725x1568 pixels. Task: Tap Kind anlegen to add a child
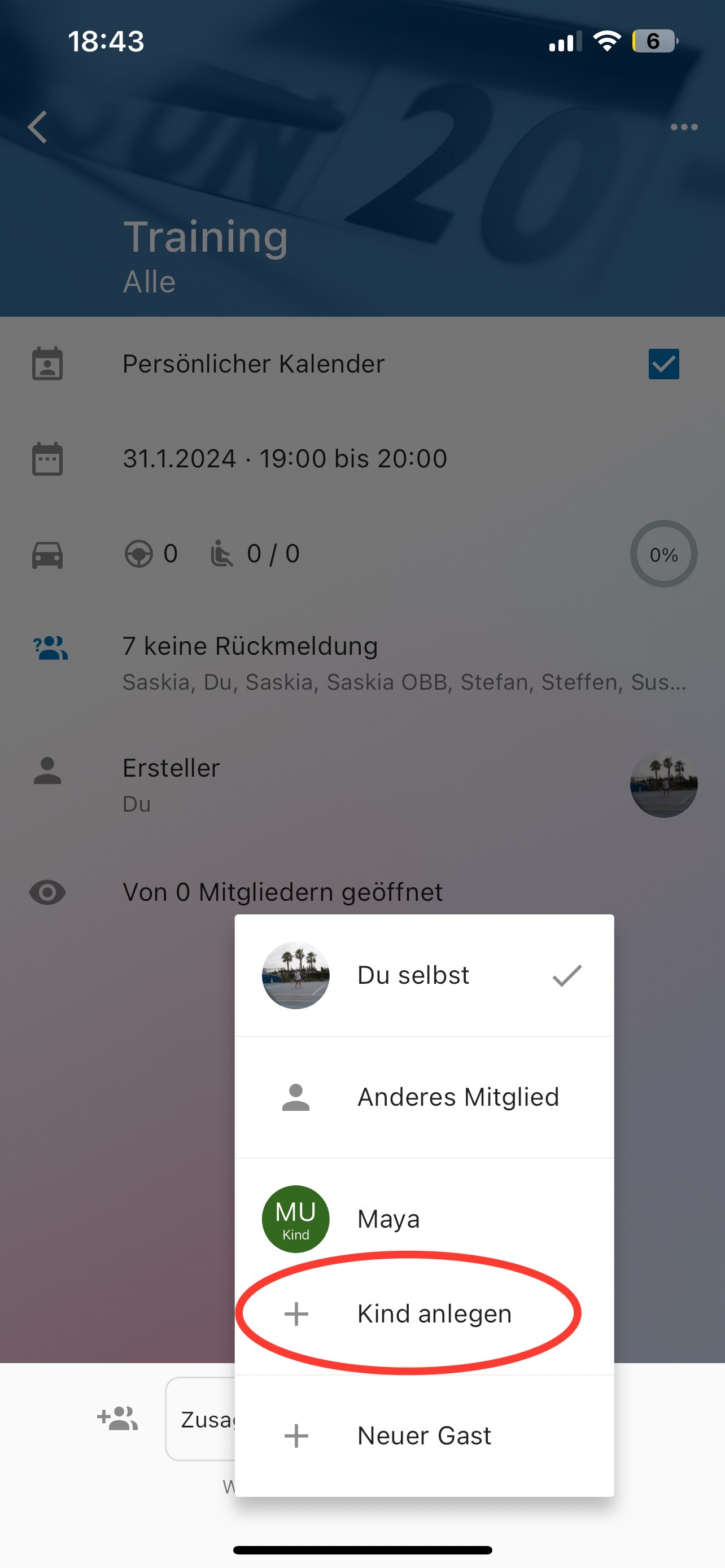tap(423, 1313)
